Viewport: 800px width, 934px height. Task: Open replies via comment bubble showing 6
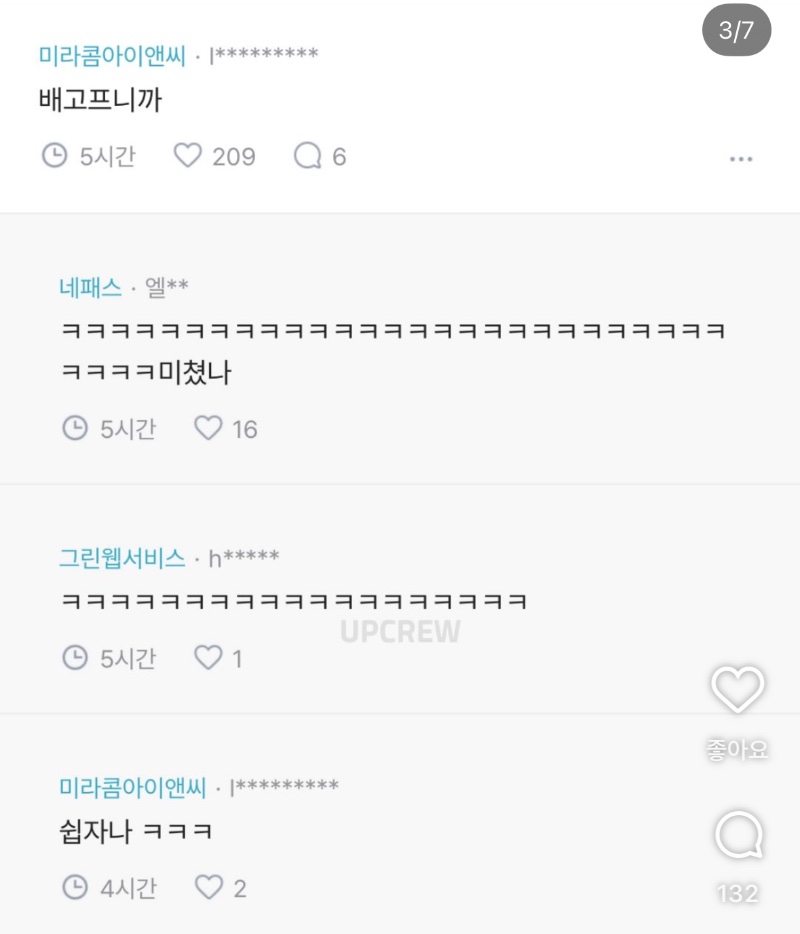(305, 156)
